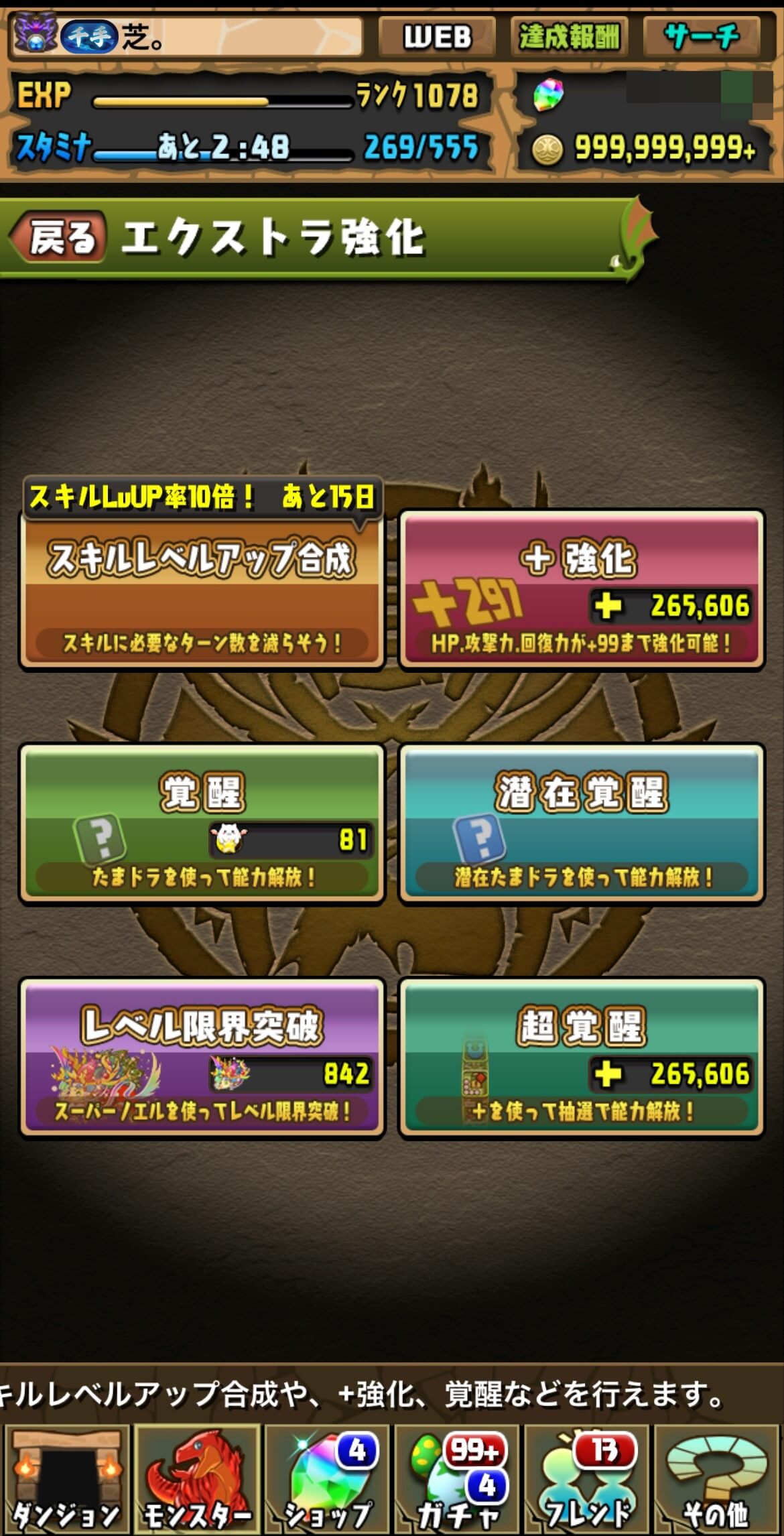Open the その他 tab

point(717,1481)
